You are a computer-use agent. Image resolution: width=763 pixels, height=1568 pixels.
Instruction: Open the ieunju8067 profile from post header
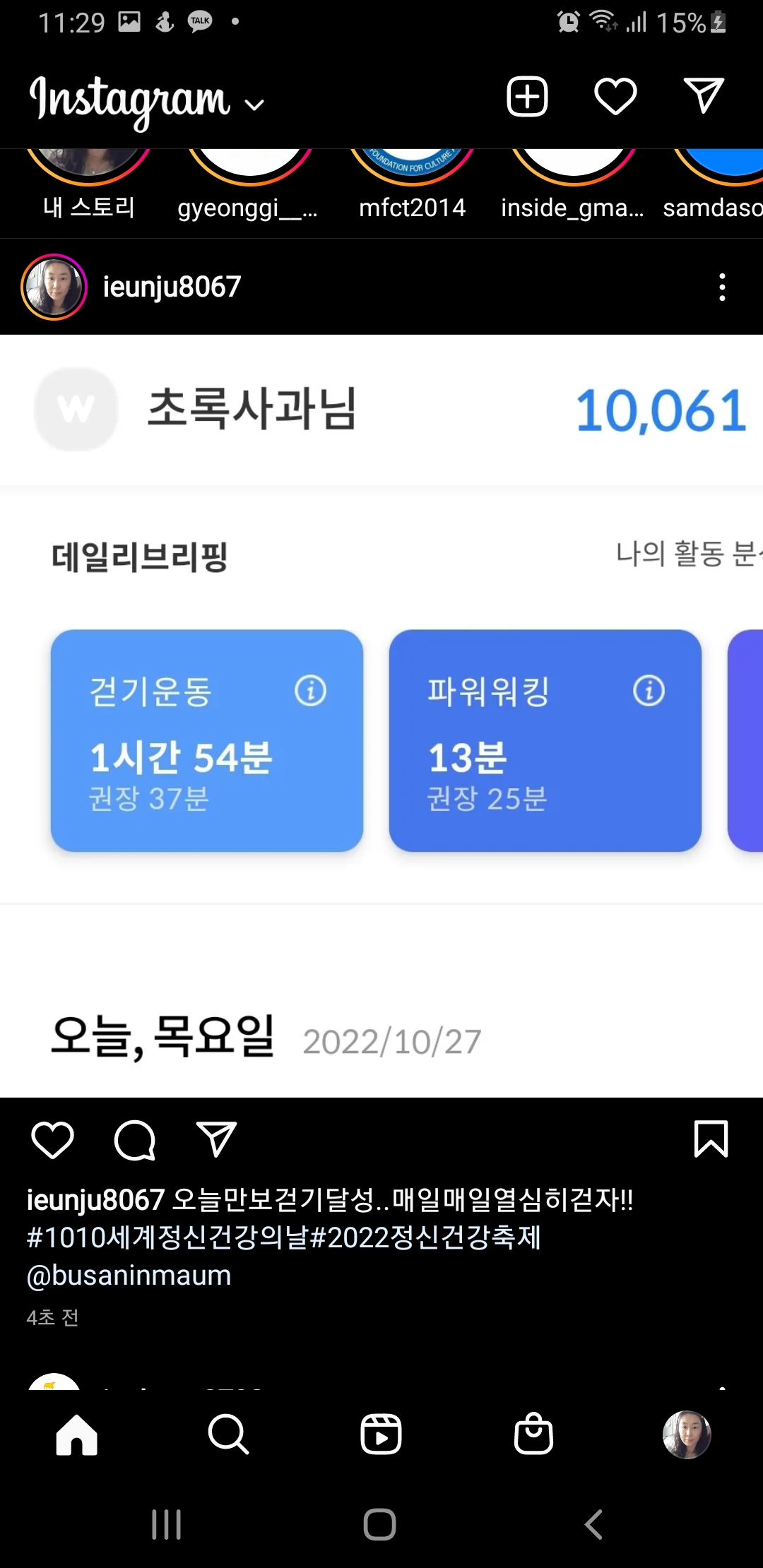[172, 287]
